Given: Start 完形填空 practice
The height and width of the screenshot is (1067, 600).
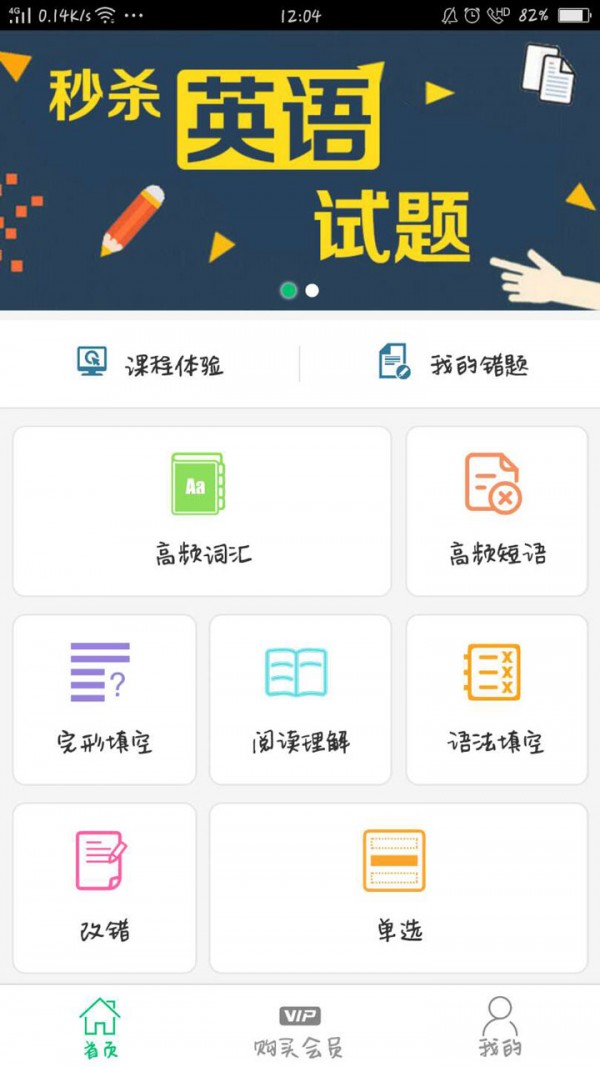Looking at the screenshot, I should click(x=104, y=699).
